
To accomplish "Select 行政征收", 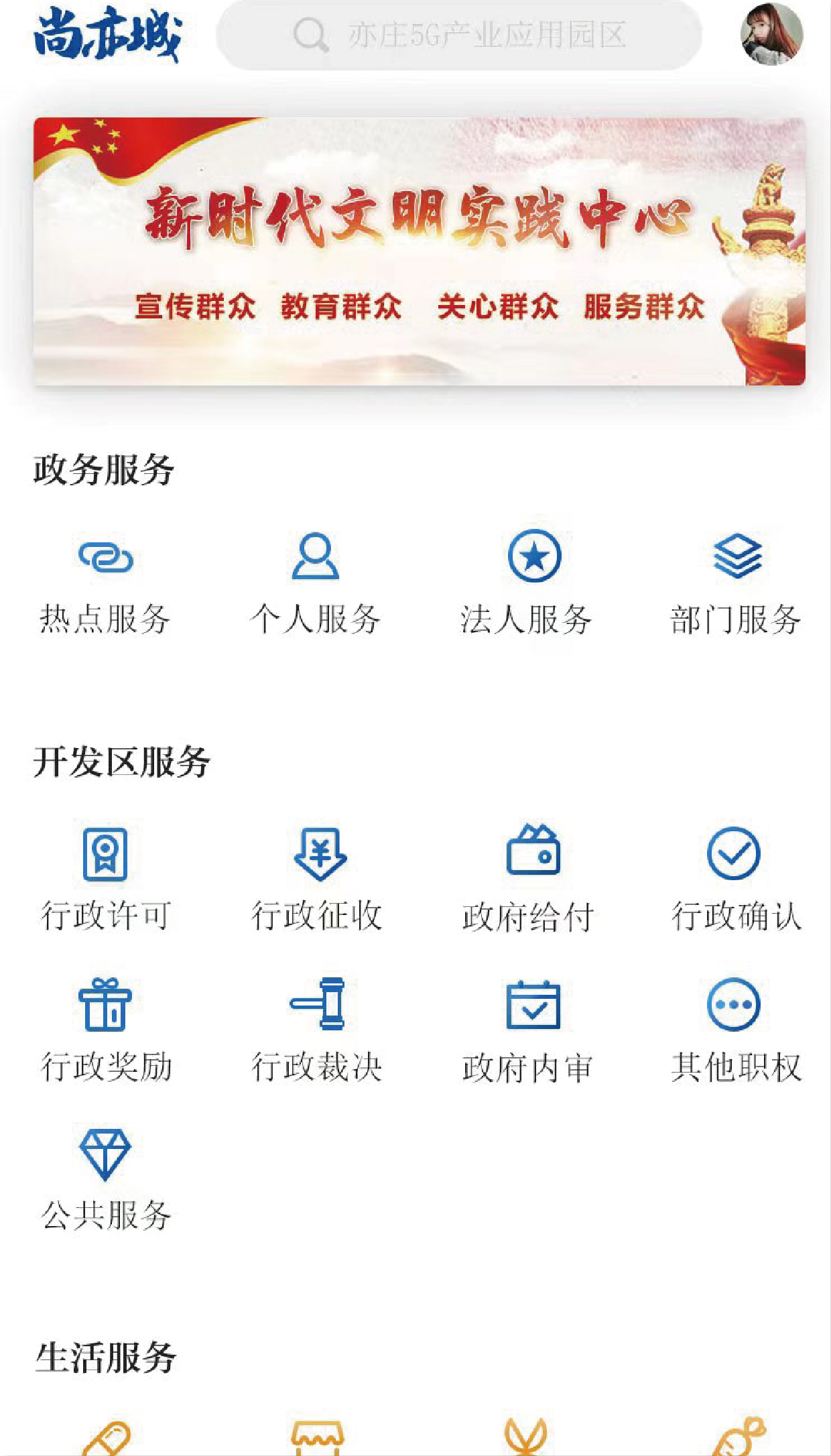I will 317,880.
